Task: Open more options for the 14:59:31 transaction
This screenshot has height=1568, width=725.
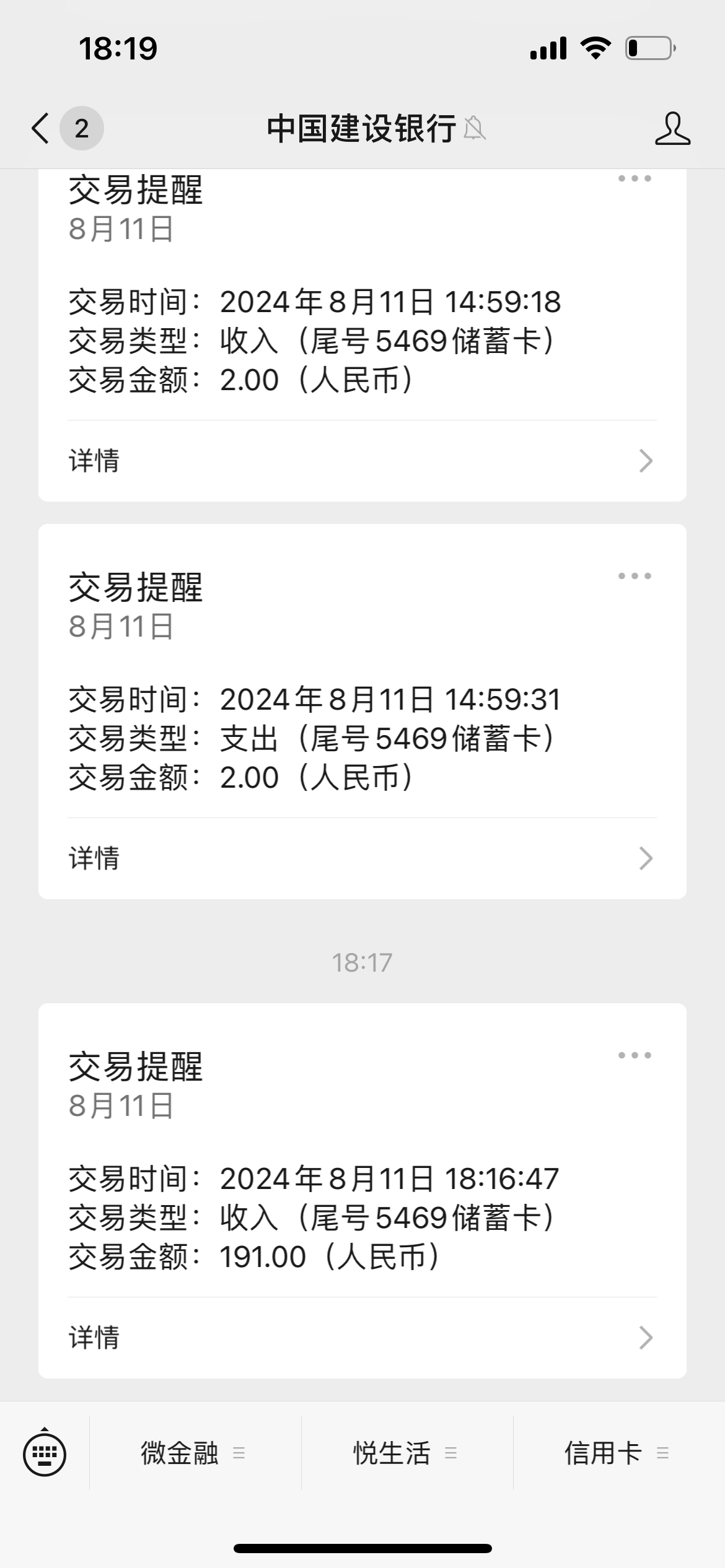Action: coord(635,576)
